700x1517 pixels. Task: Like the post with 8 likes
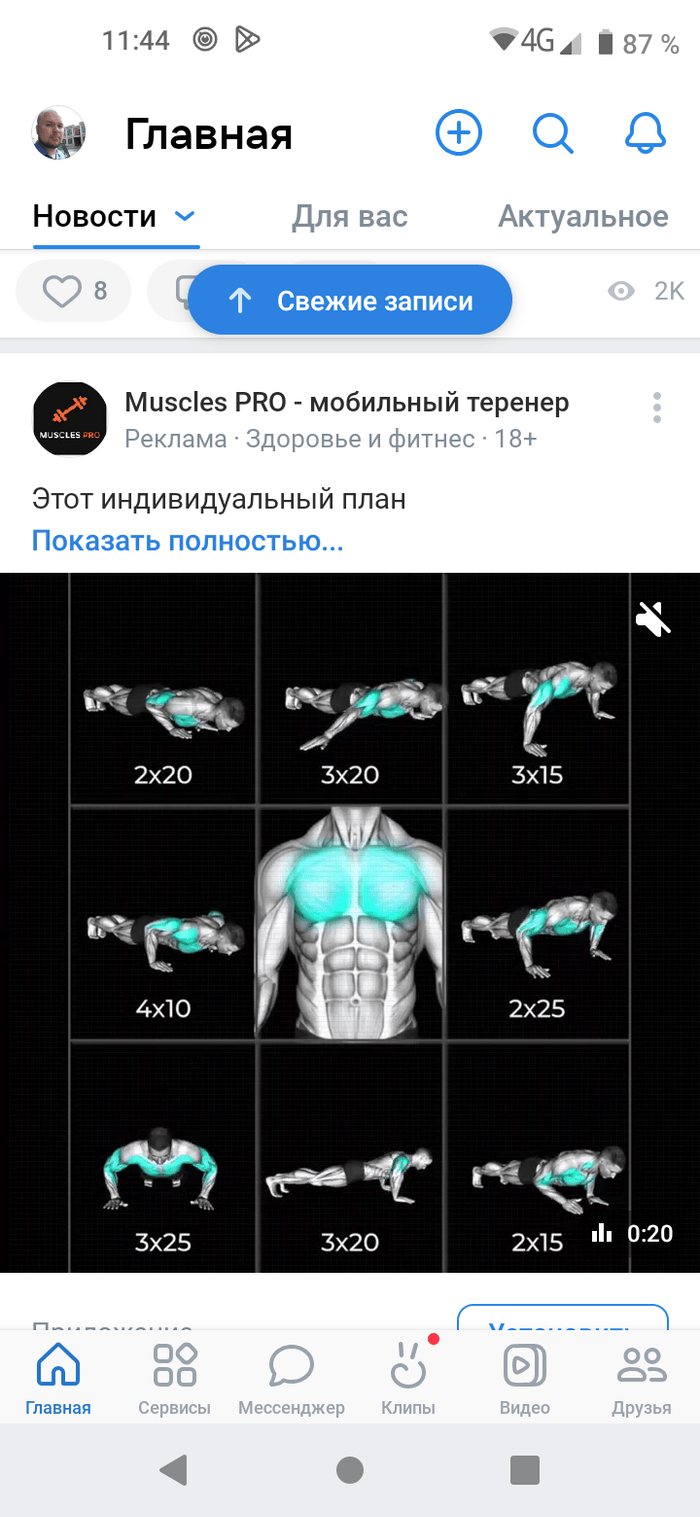74,291
